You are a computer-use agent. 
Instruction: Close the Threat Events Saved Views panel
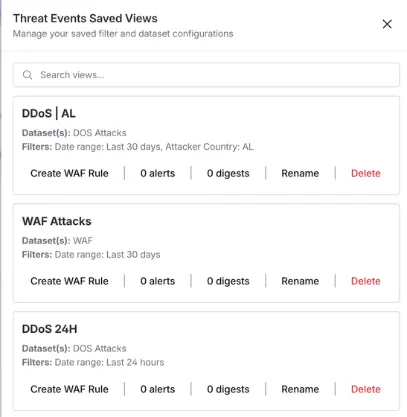point(387,24)
